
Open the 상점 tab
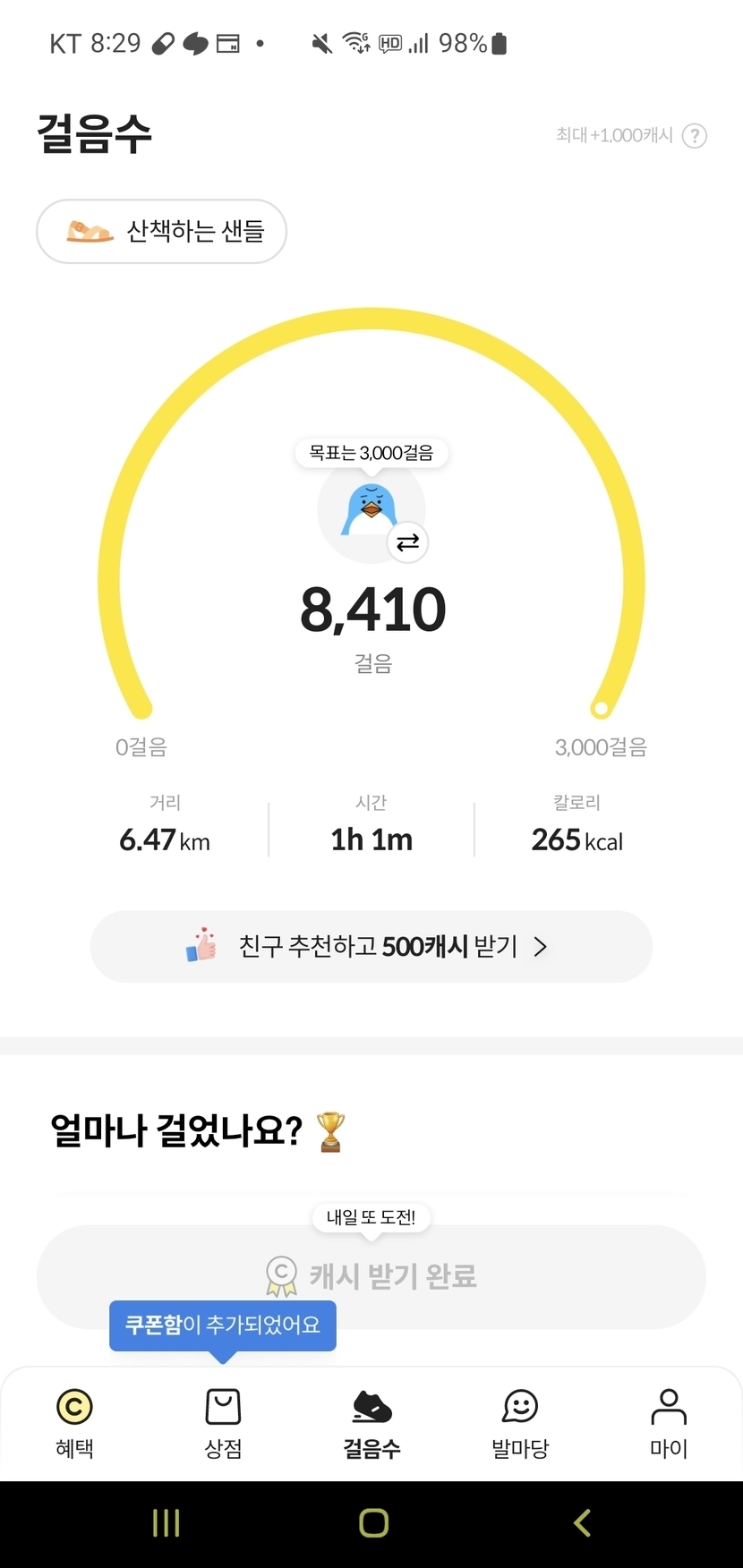(x=223, y=1422)
